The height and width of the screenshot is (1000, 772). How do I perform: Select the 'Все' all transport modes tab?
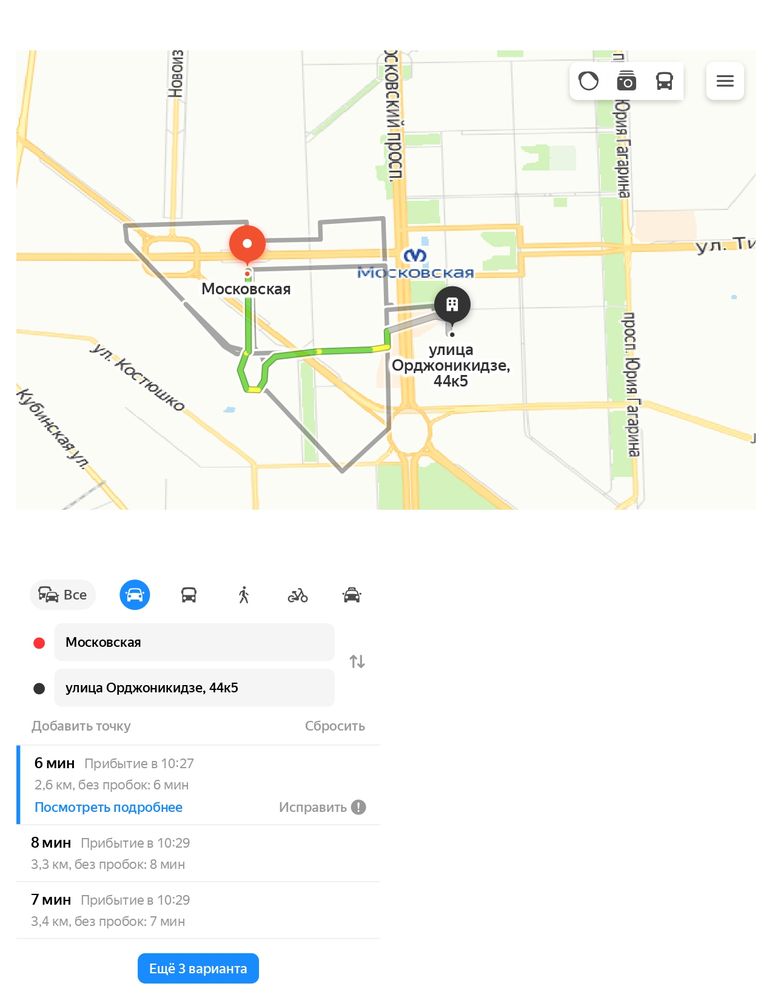pos(63,595)
